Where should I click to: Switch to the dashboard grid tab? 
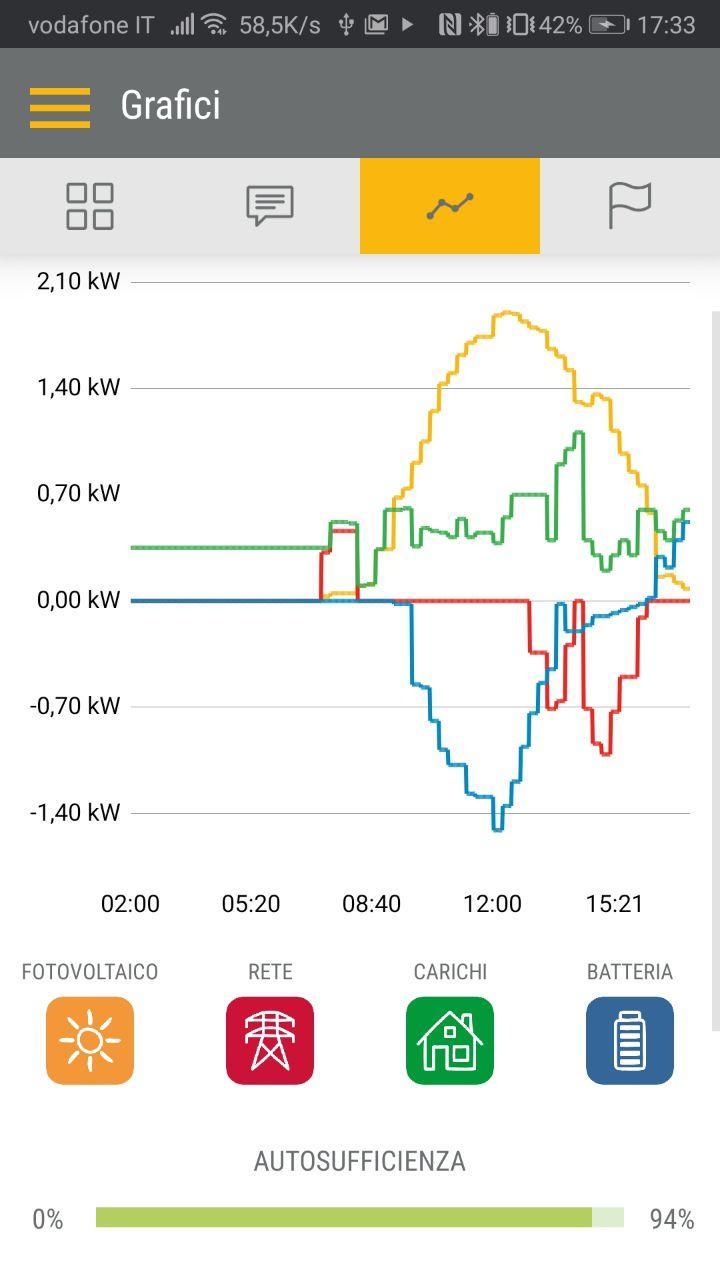(90, 206)
